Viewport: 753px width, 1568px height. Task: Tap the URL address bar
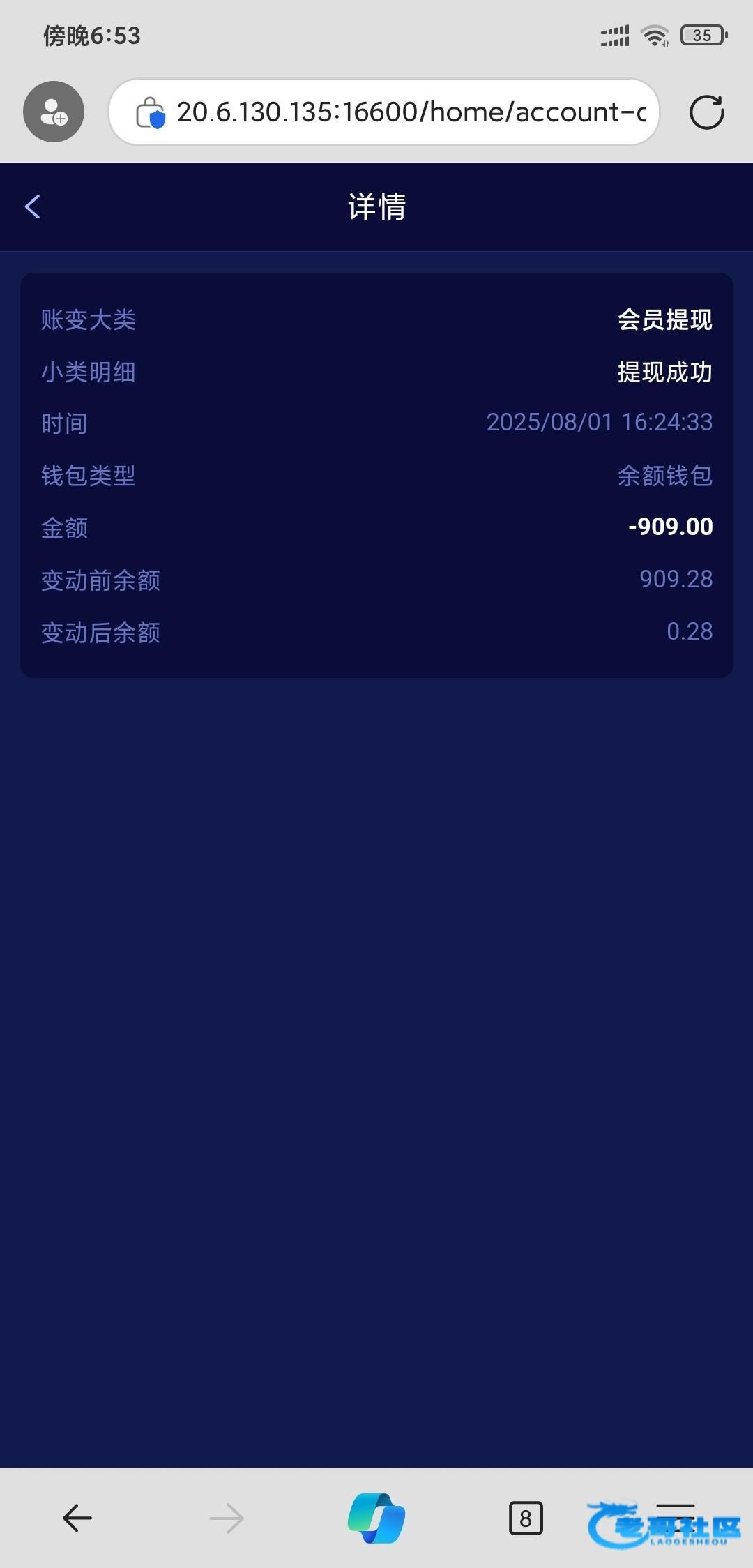pyautogui.click(x=384, y=112)
